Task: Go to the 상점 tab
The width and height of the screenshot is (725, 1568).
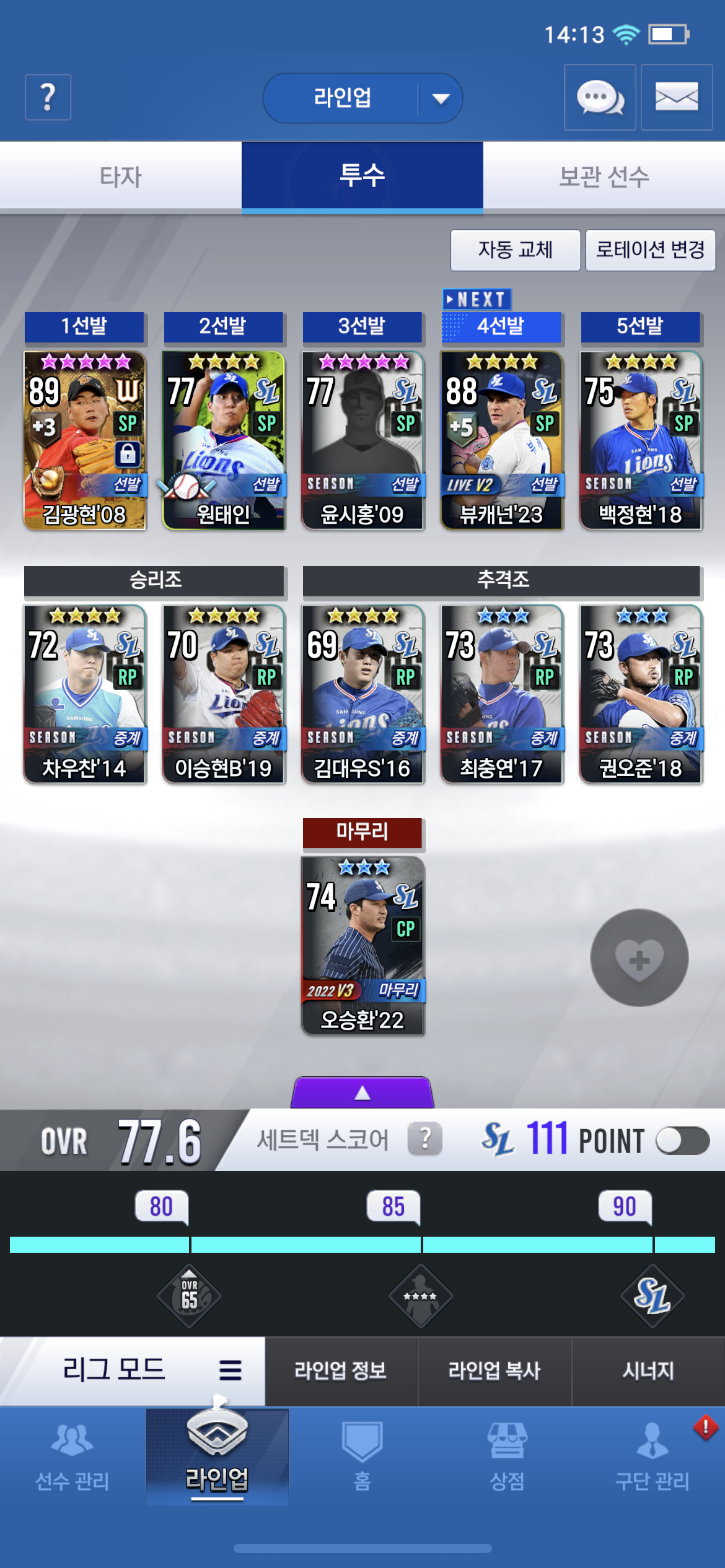Action: (507, 1455)
